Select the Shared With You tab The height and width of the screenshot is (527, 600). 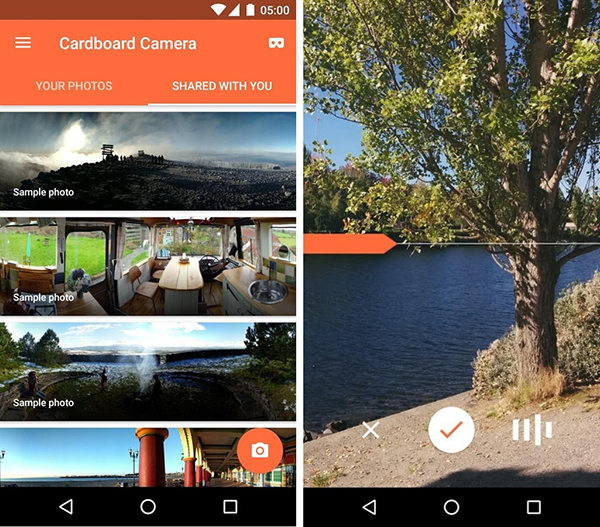point(222,86)
